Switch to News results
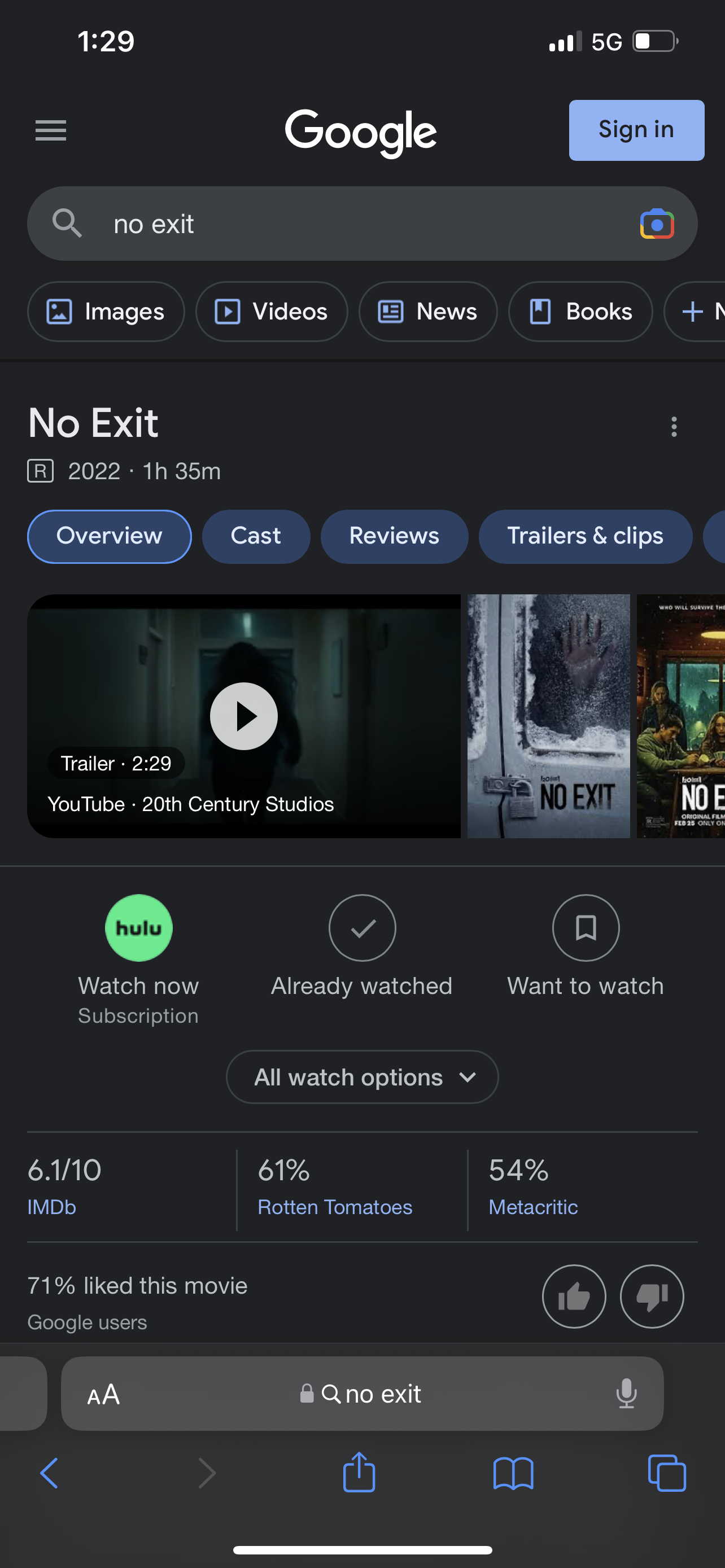 pyautogui.click(x=428, y=312)
